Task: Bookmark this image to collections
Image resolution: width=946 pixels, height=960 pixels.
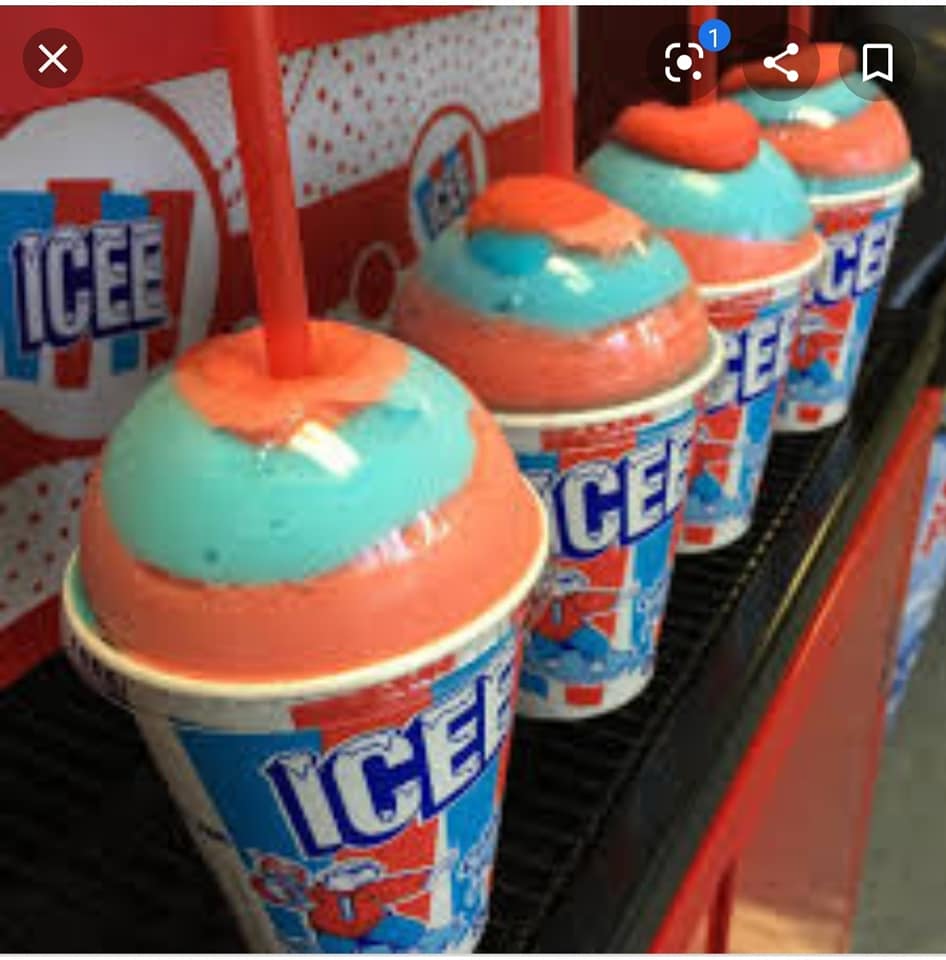Action: [877, 63]
